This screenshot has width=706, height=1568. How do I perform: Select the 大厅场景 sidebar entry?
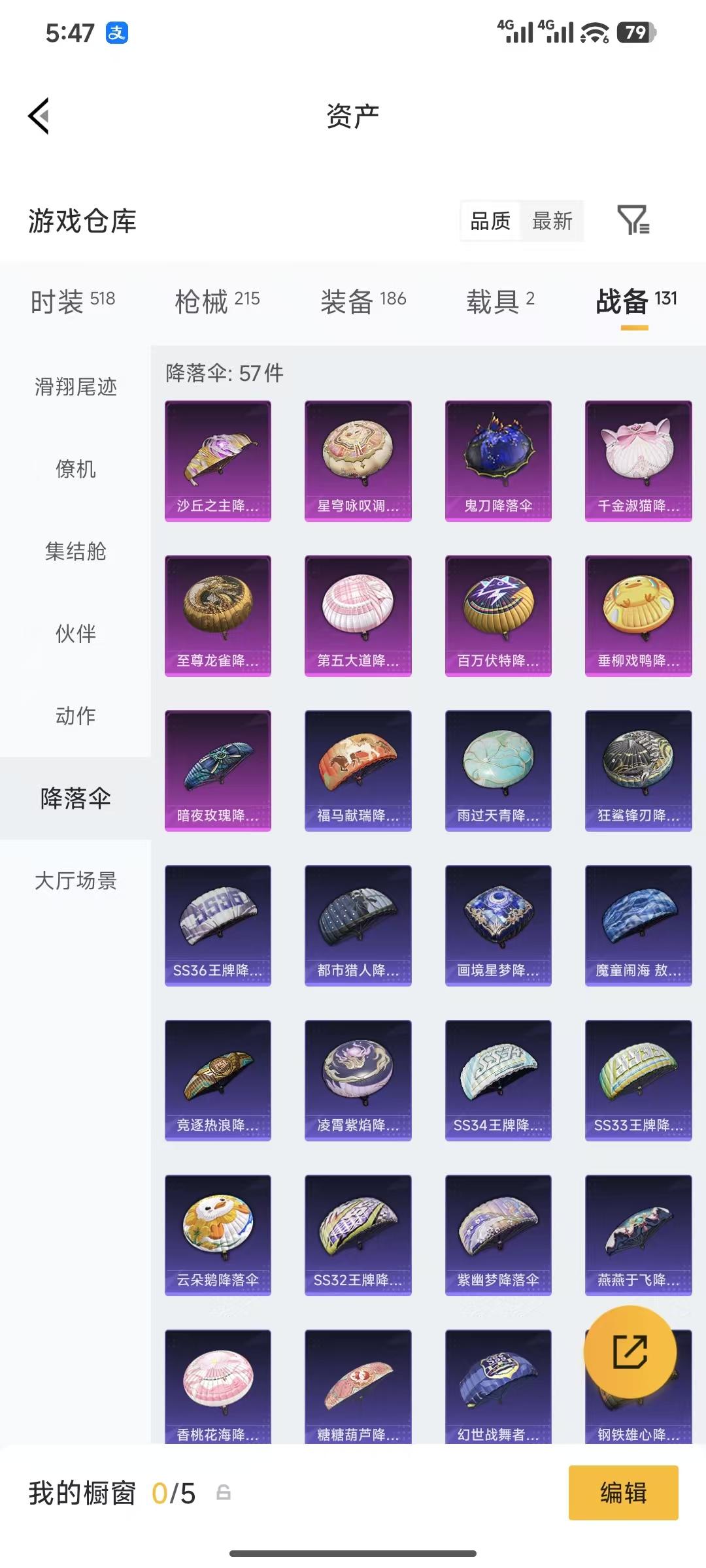[x=74, y=881]
